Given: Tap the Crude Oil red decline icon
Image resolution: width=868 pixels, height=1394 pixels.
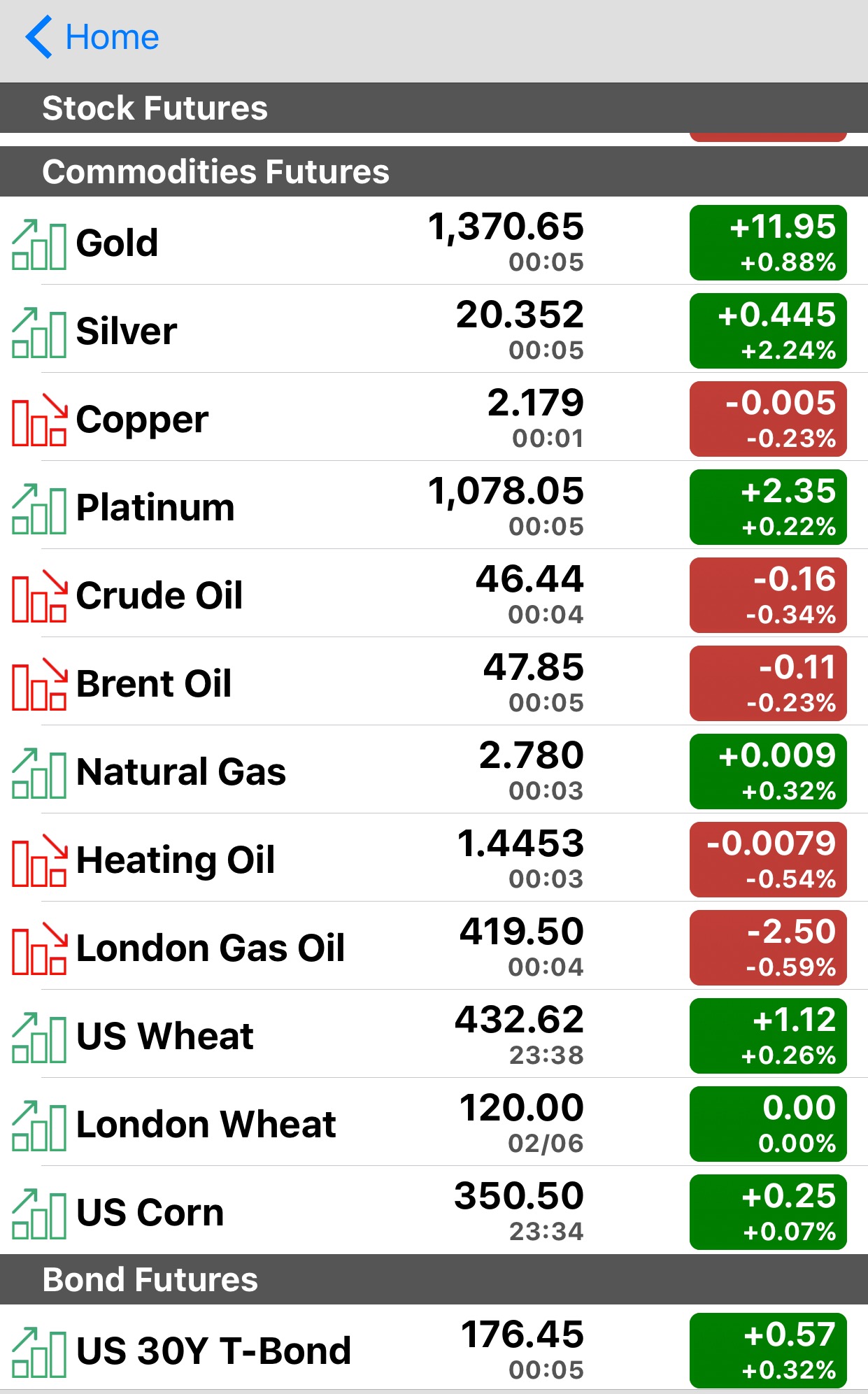Looking at the screenshot, I should point(40,595).
